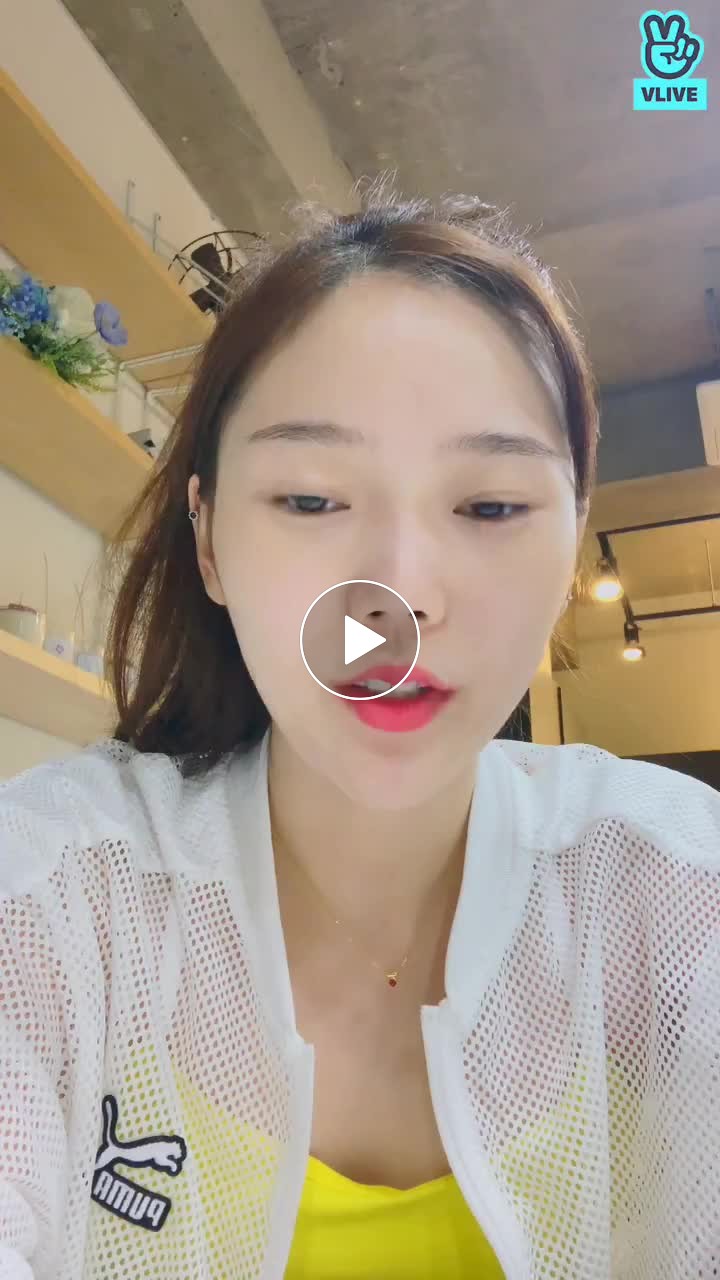Viewport: 720px width, 1280px height.
Task: Play the VLIVE video
Action: click(360, 640)
